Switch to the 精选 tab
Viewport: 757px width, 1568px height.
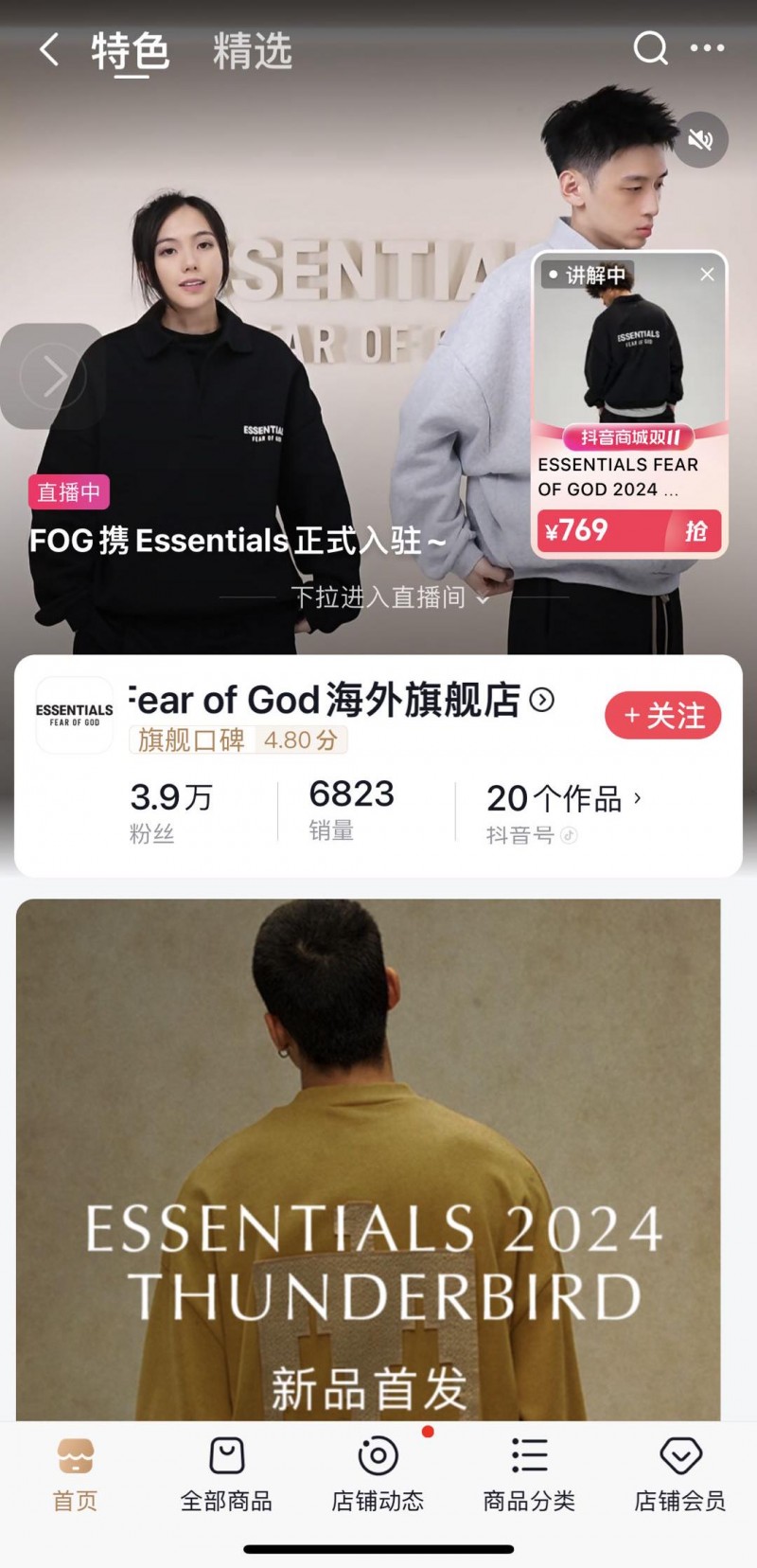pyautogui.click(x=253, y=51)
